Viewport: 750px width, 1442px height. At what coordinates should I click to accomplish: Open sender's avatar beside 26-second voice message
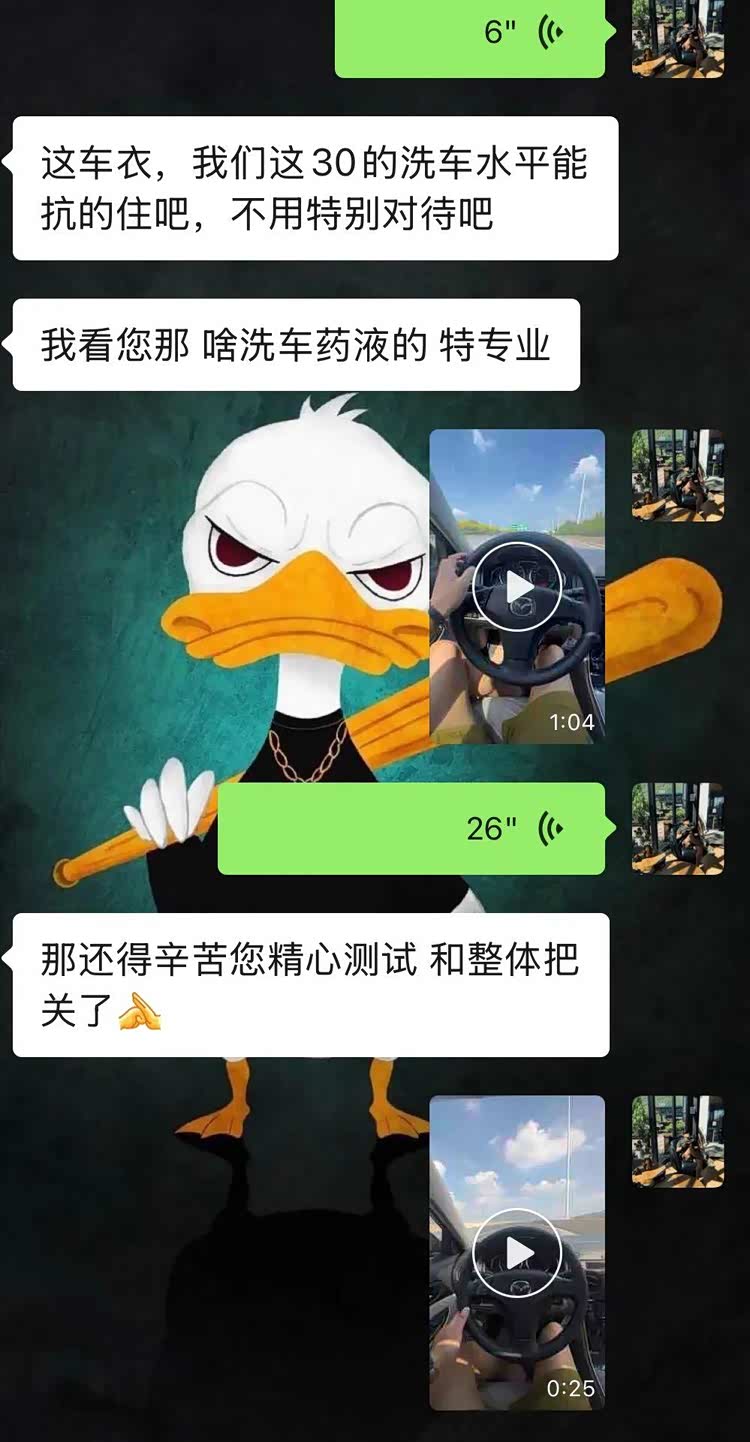point(677,829)
